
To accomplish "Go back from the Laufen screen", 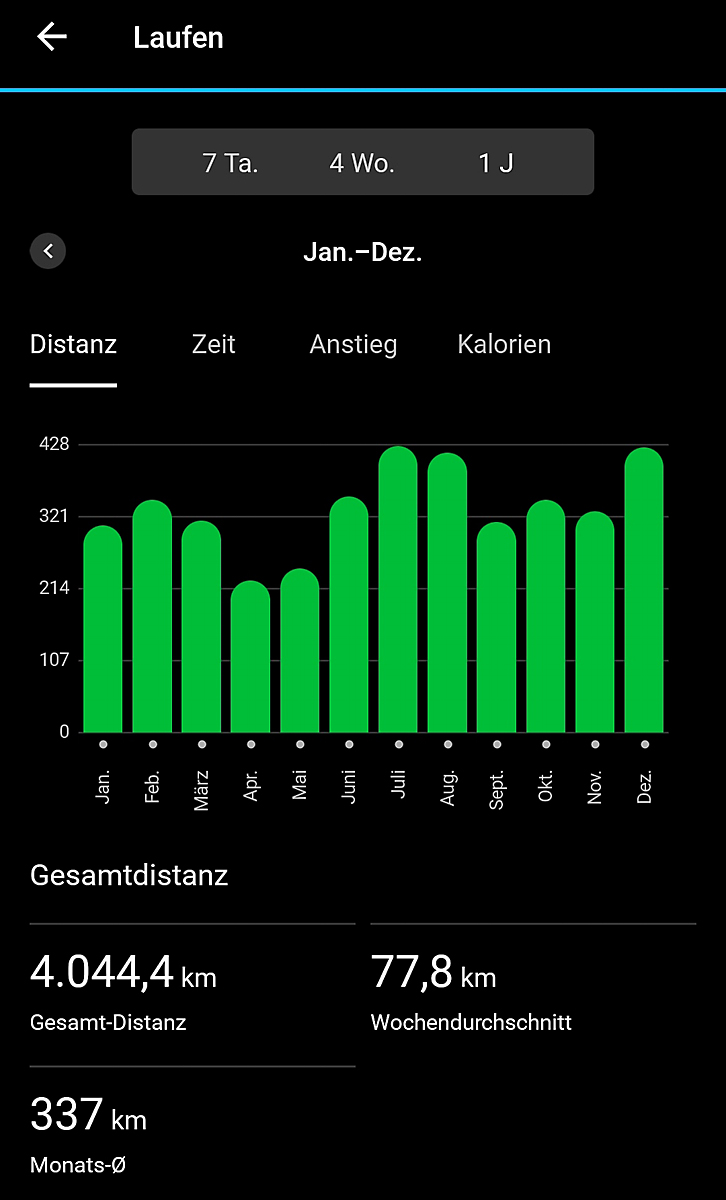I will pos(51,38).
